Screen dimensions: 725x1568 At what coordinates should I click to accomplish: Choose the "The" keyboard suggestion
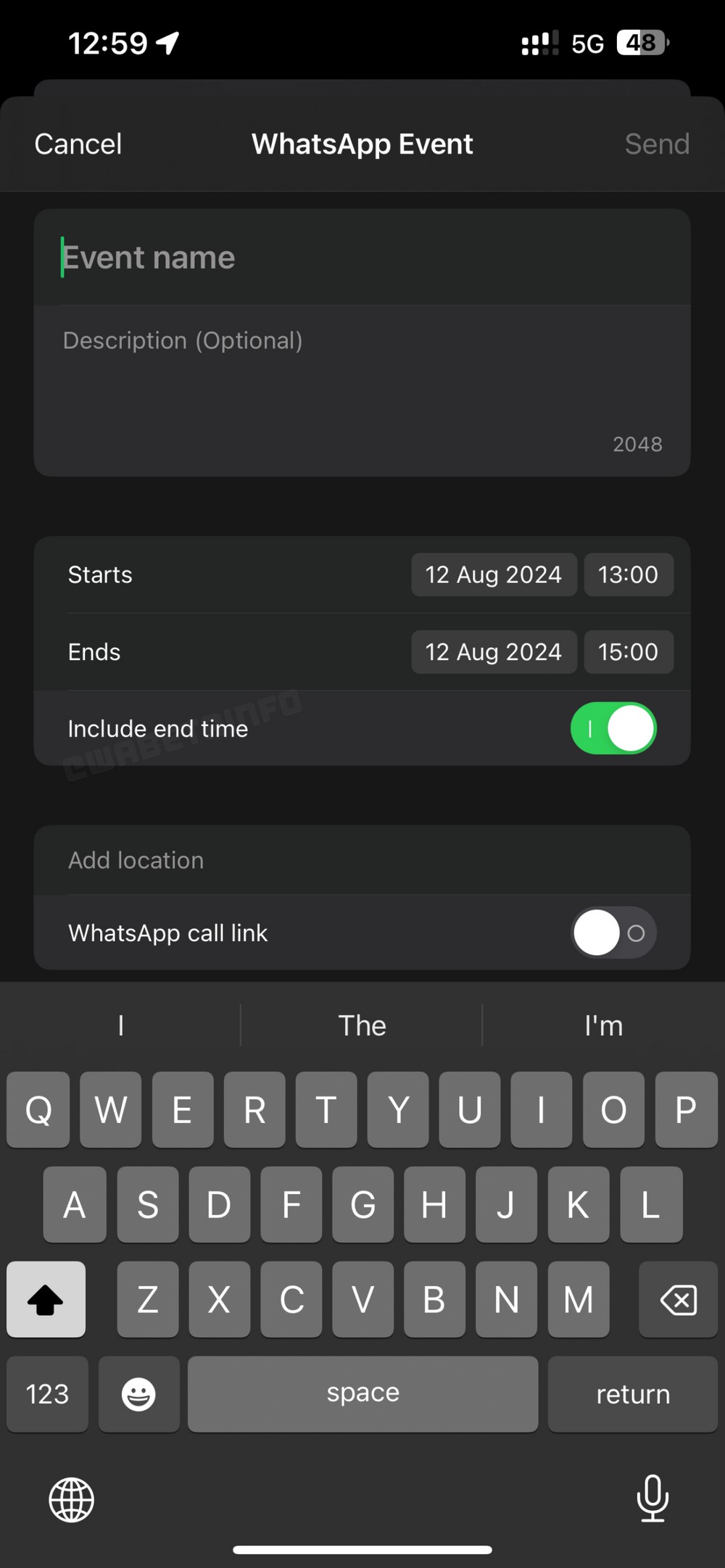(x=362, y=1025)
